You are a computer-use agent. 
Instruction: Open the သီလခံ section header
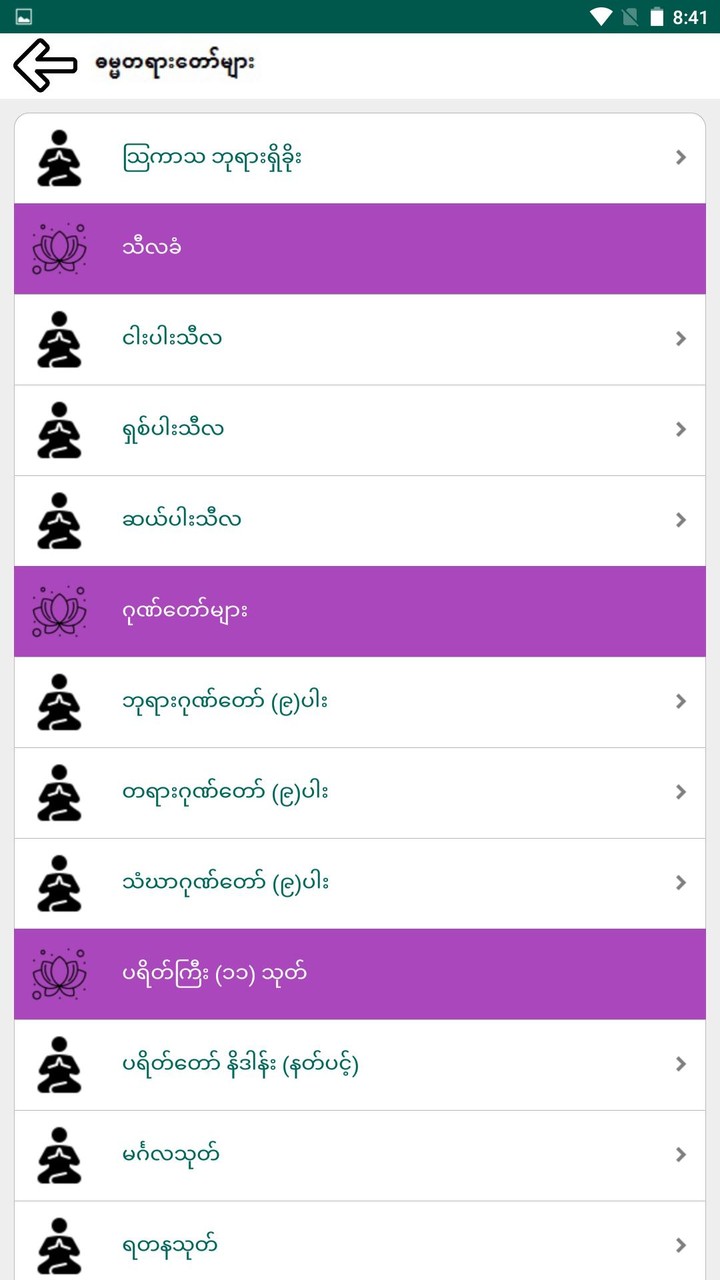[360, 247]
